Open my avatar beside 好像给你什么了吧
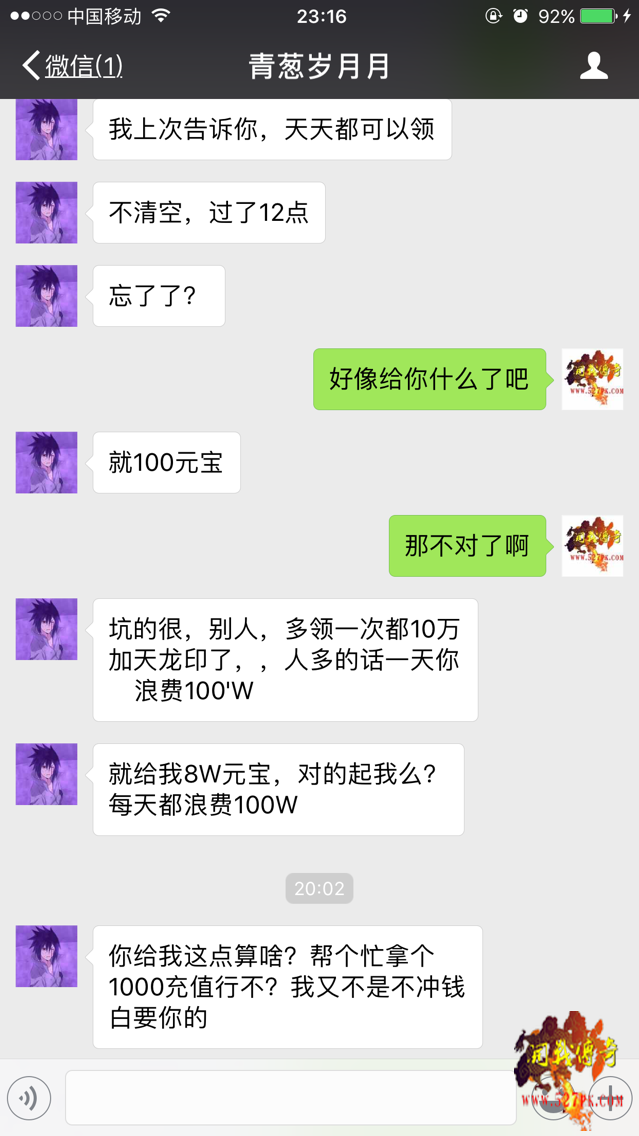This screenshot has width=639, height=1136. tap(592, 379)
